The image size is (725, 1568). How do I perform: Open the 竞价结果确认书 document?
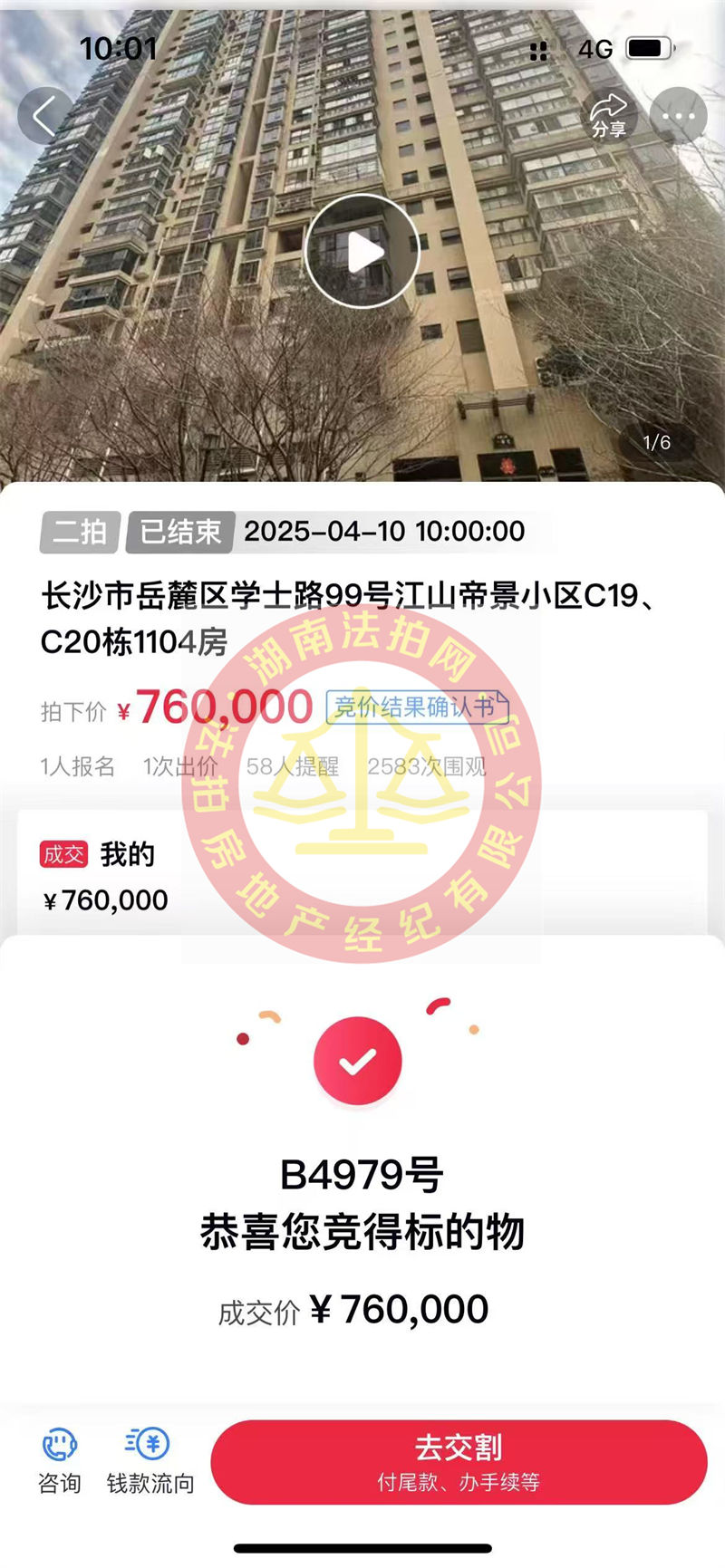click(417, 707)
